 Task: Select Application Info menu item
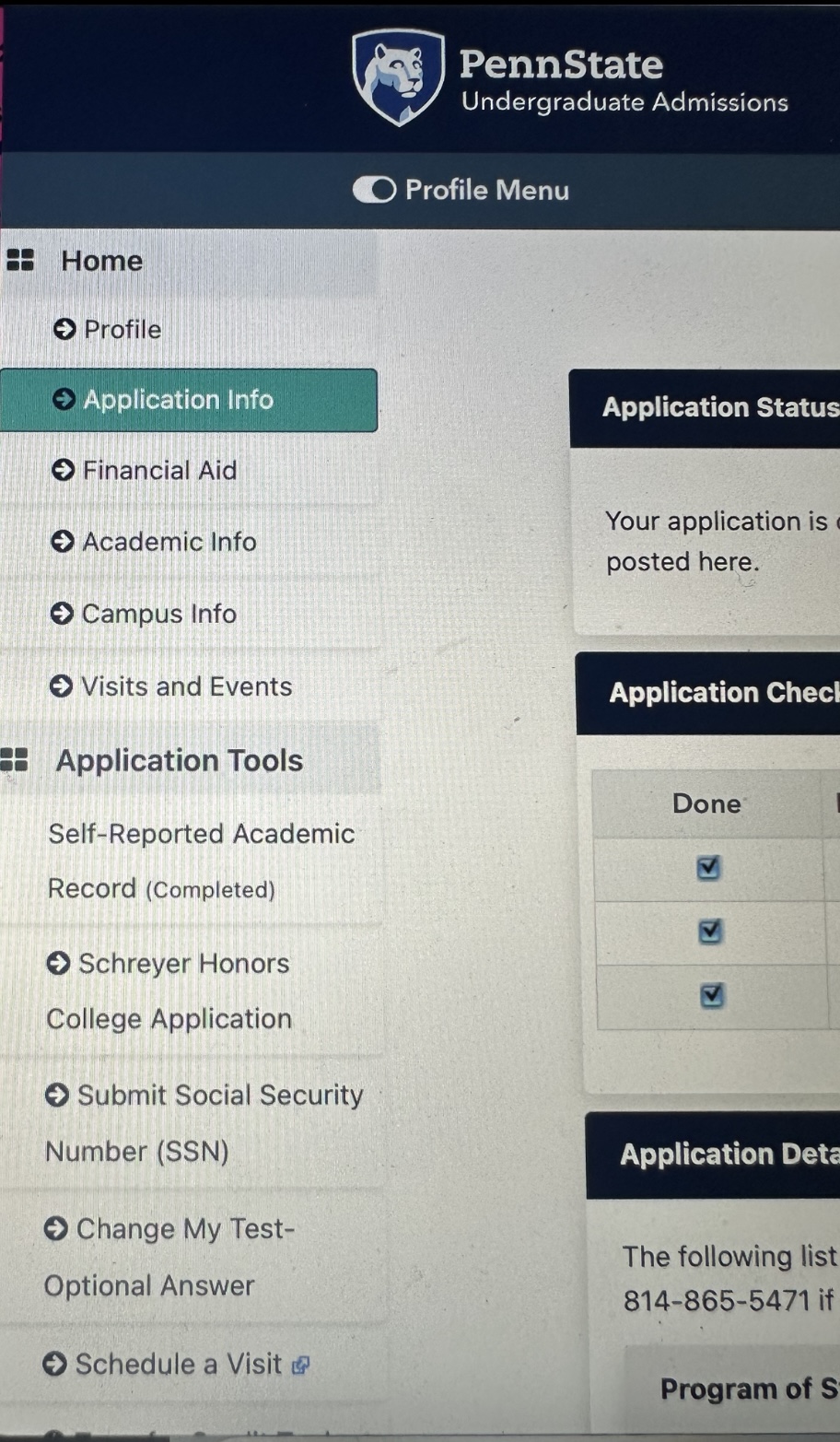pyautogui.click(x=178, y=400)
